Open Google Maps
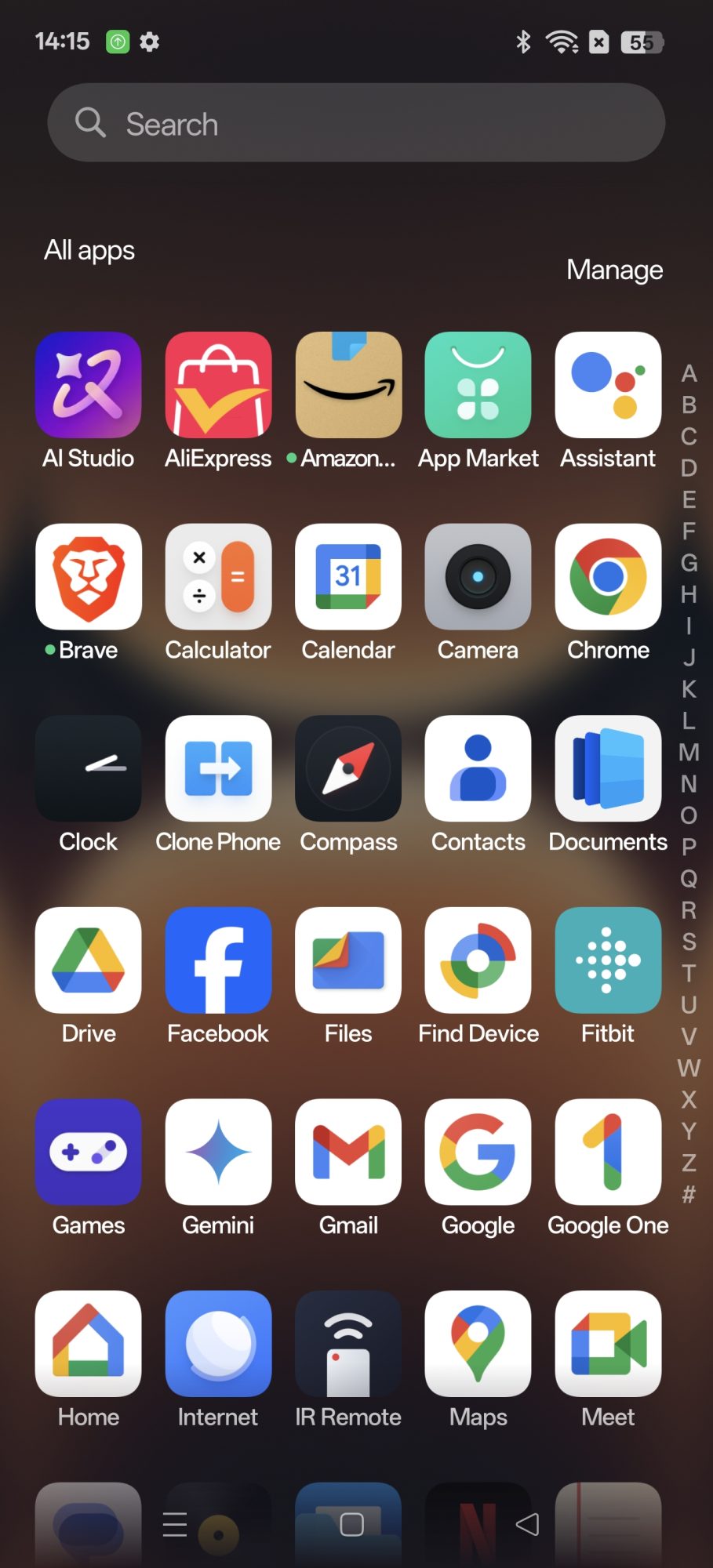The image size is (713, 1568). point(478,1344)
